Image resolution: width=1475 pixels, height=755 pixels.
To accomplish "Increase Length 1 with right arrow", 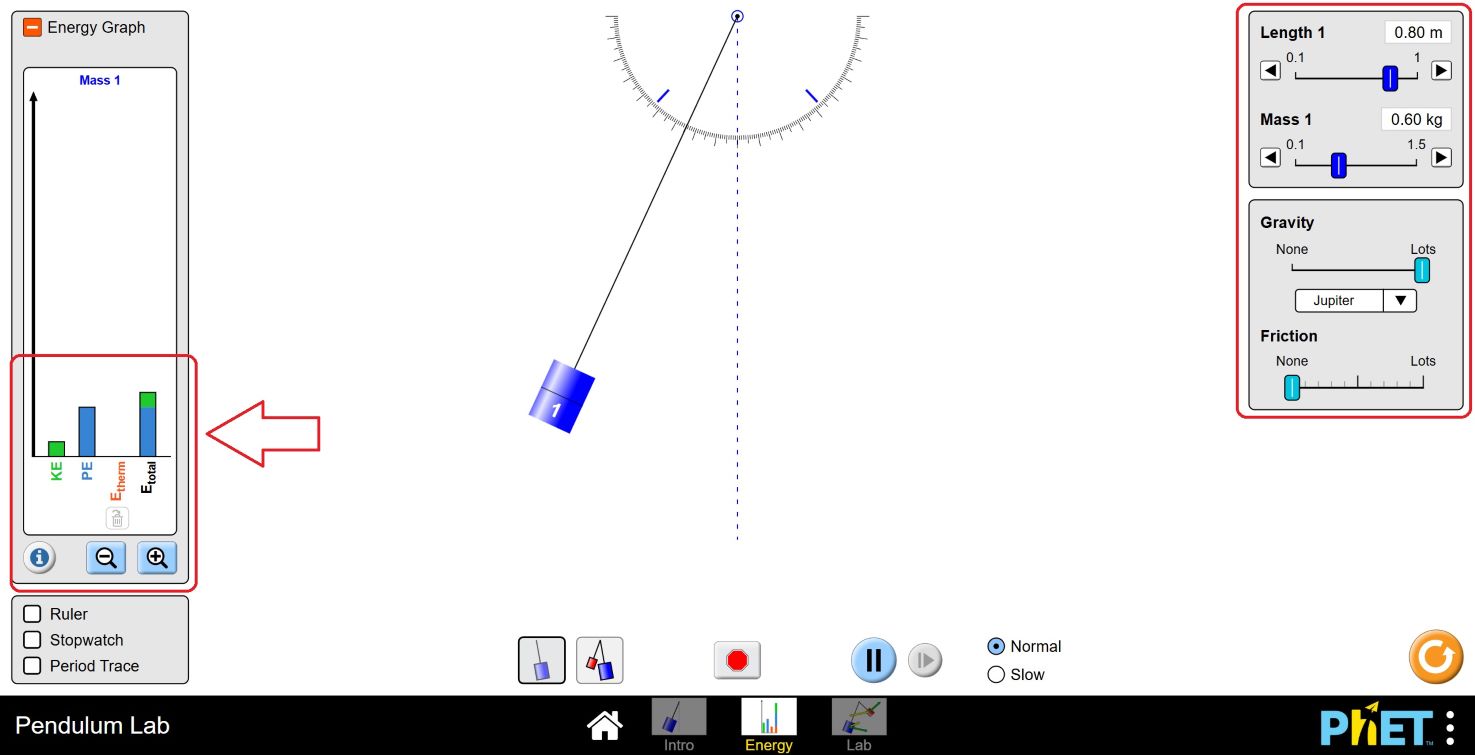I will point(1441,70).
